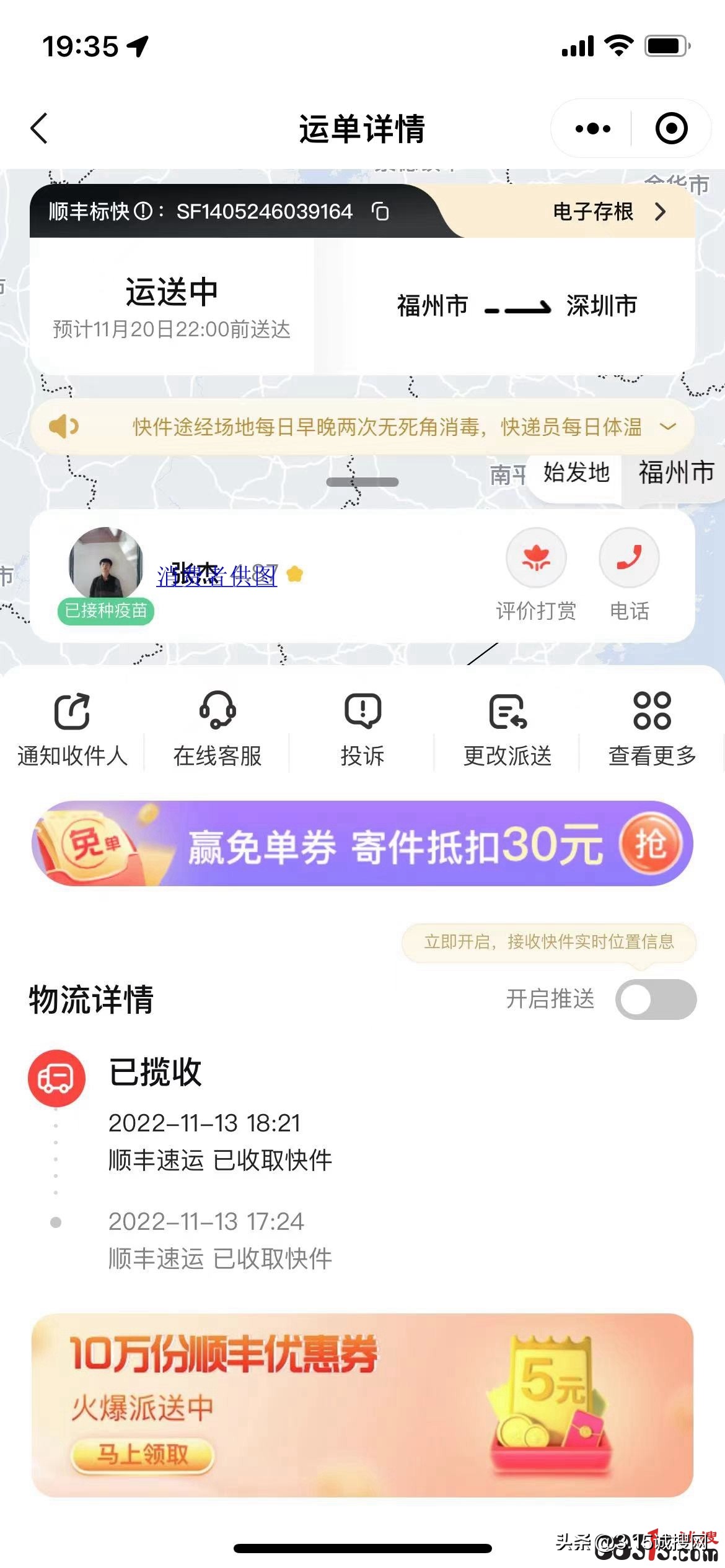Copy the tracking number SF1405246039164
The height and width of the screenshot is (1568, 725).
click(x=379, y=212)
